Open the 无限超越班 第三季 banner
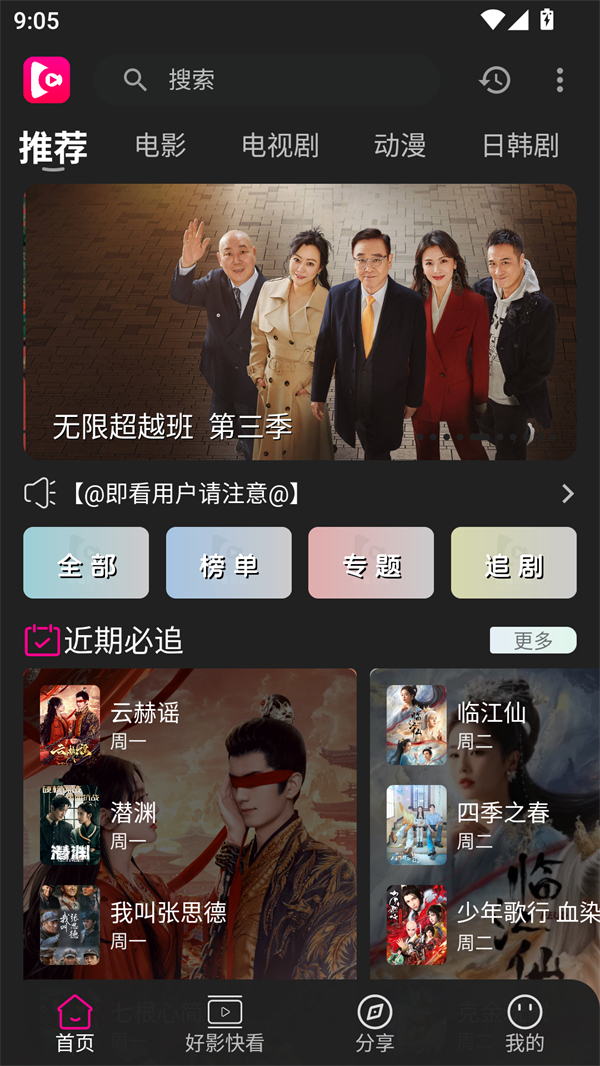The width and height of the screenshot is (600, 1066). point(300,322)
